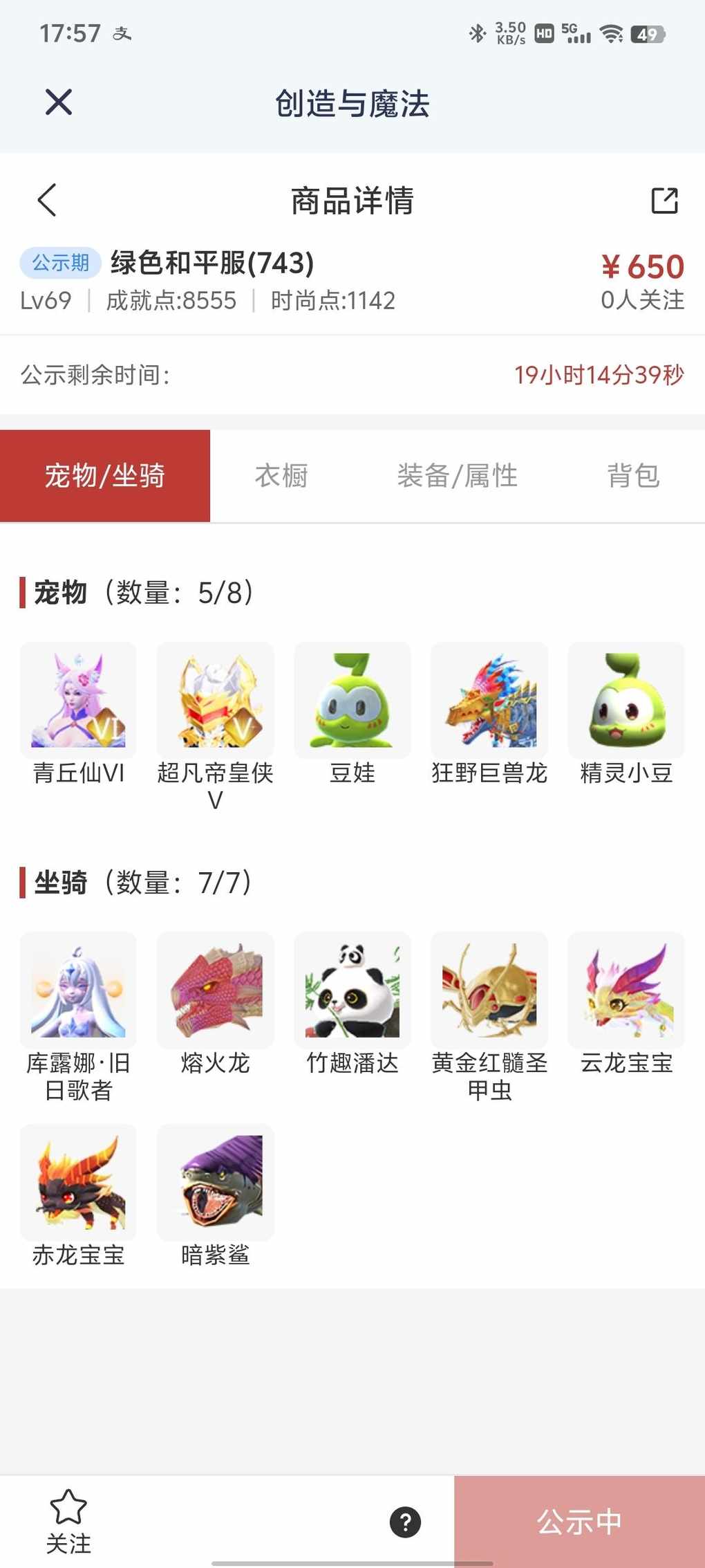
Task: Open the 熔火龙 mount
Action: (x=215, y=990)
